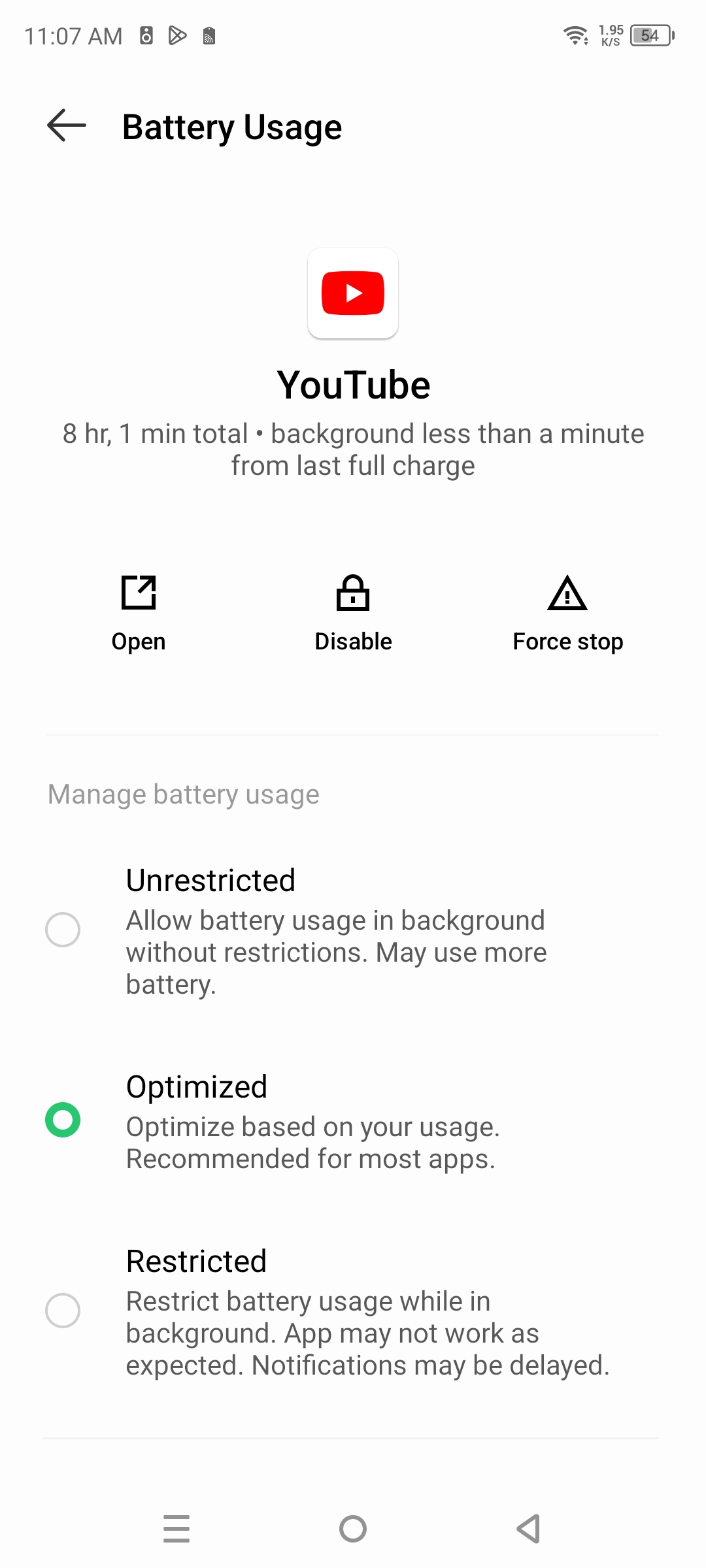Tap the system home button
The width and height of the screenshot is (706, 1568).
coord(353,1529)
